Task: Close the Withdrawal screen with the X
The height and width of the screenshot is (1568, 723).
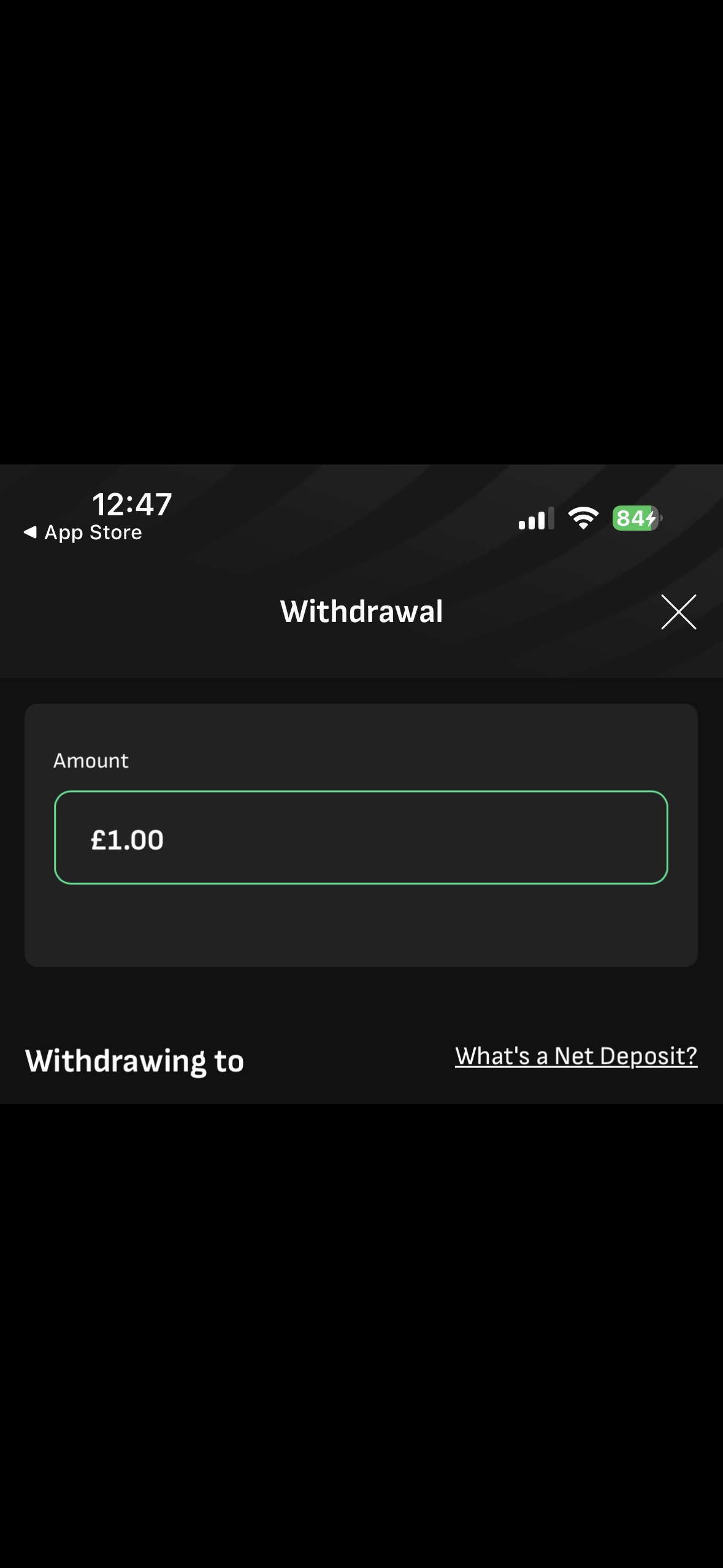Action: click(678, 610)
